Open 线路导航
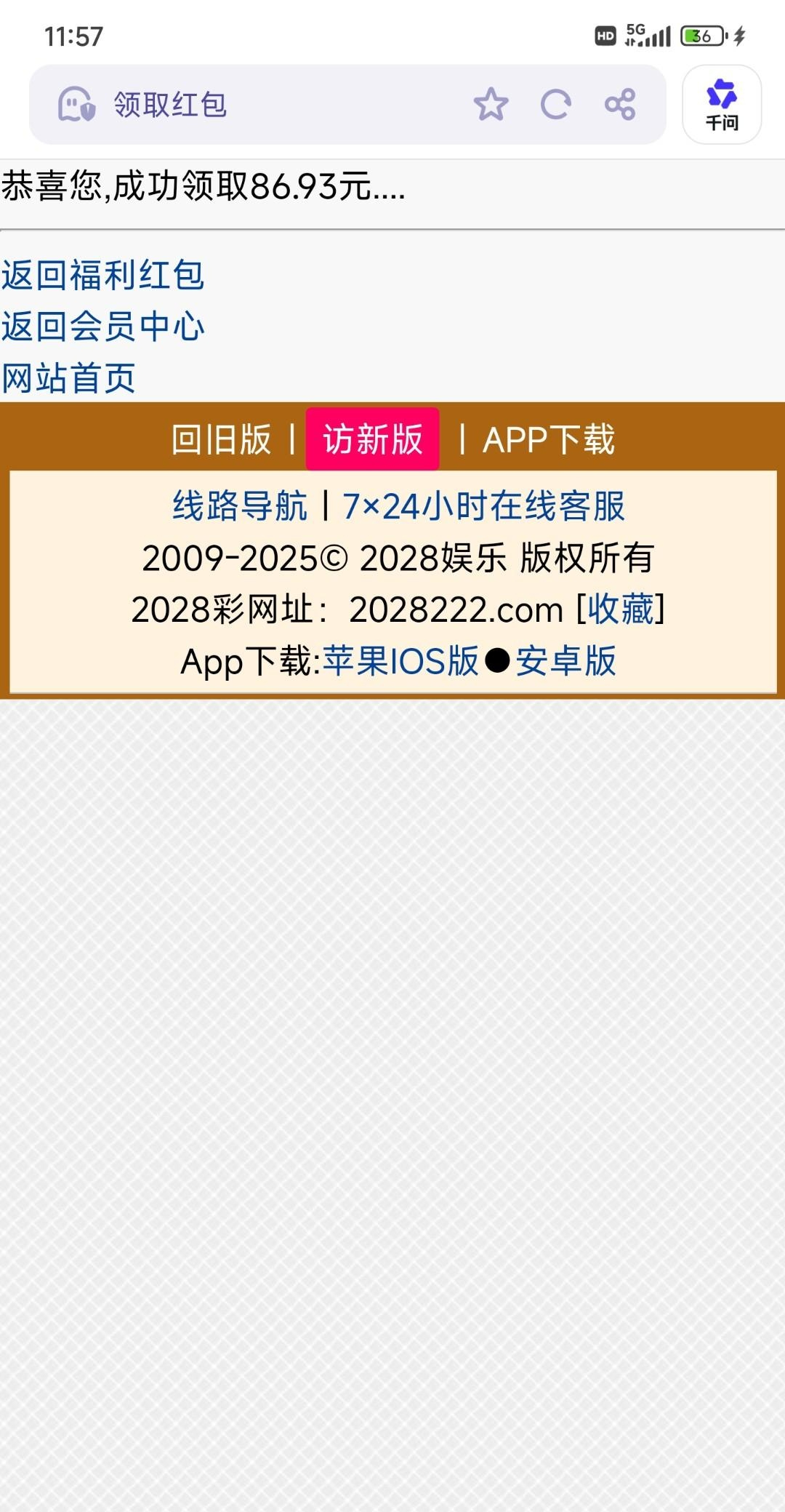Image resolution: width=785 pixels, height=1512 pixels. (x=239, y=505)
